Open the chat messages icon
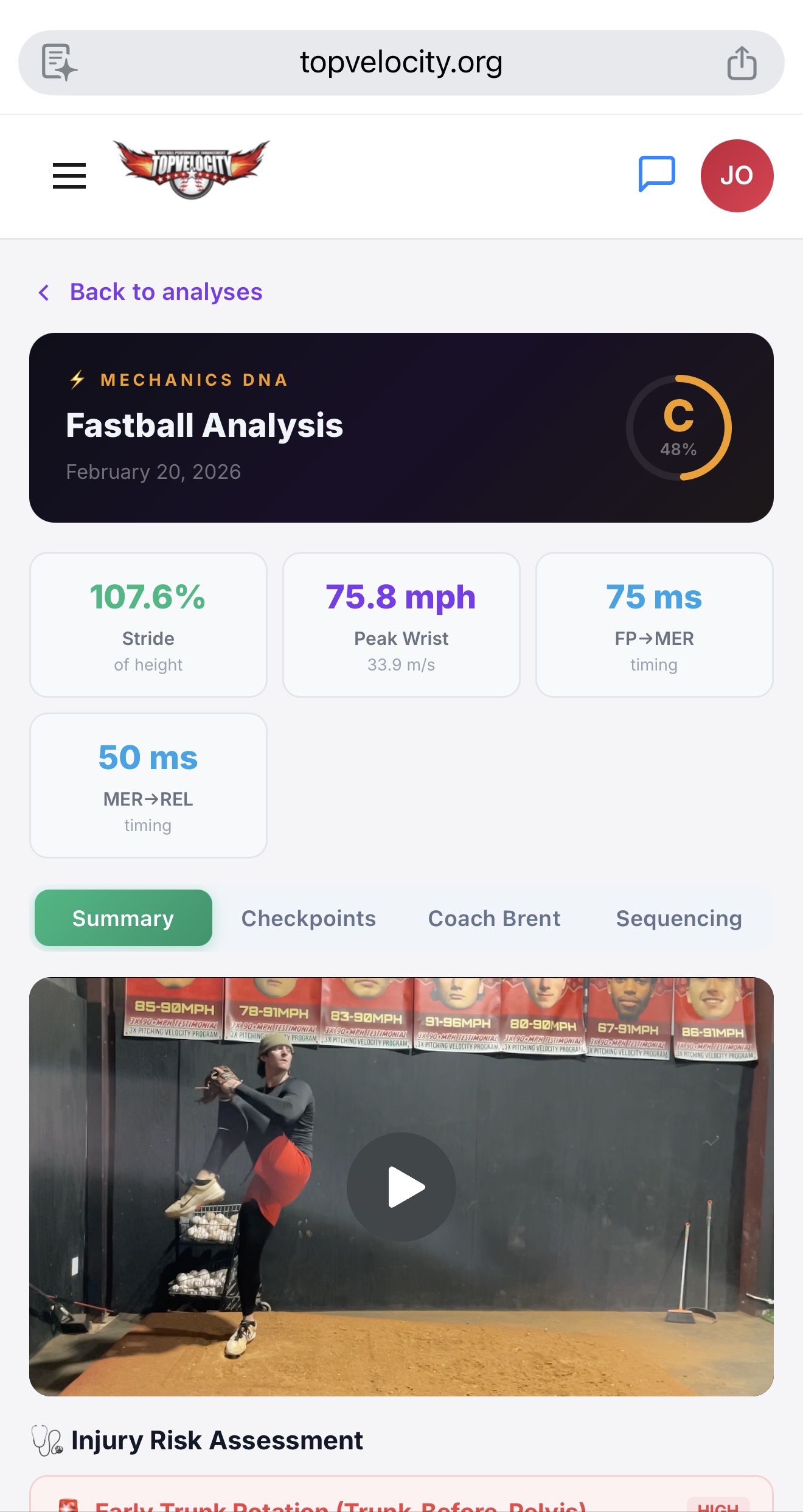Image resolution: width=803 pixels, height=1512 pixels. 656,175
